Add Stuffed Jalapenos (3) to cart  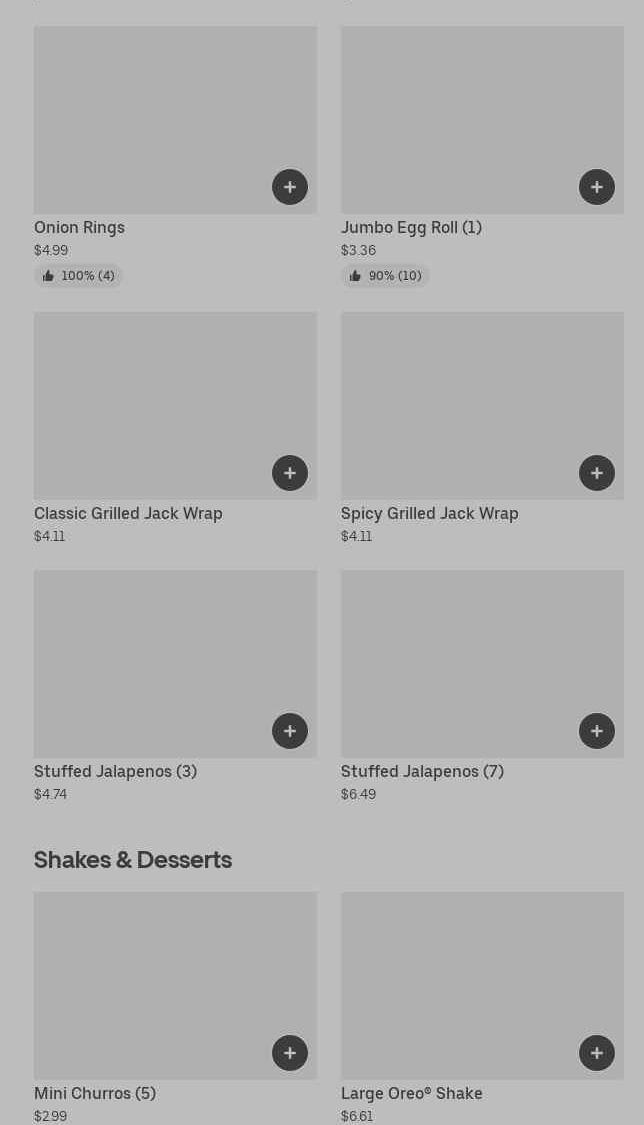(290, 731)
